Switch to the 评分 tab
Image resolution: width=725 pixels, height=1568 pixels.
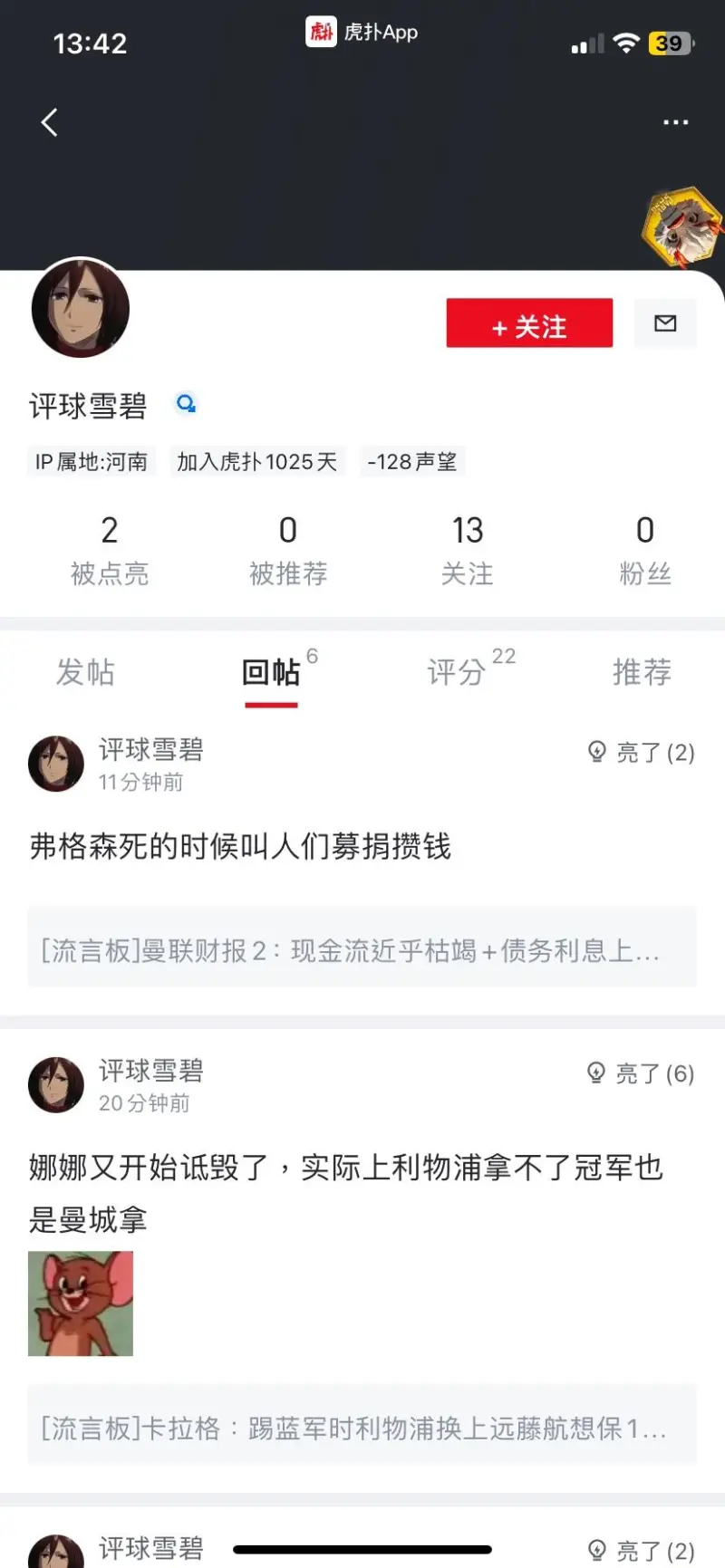click(x=458, y=672)
